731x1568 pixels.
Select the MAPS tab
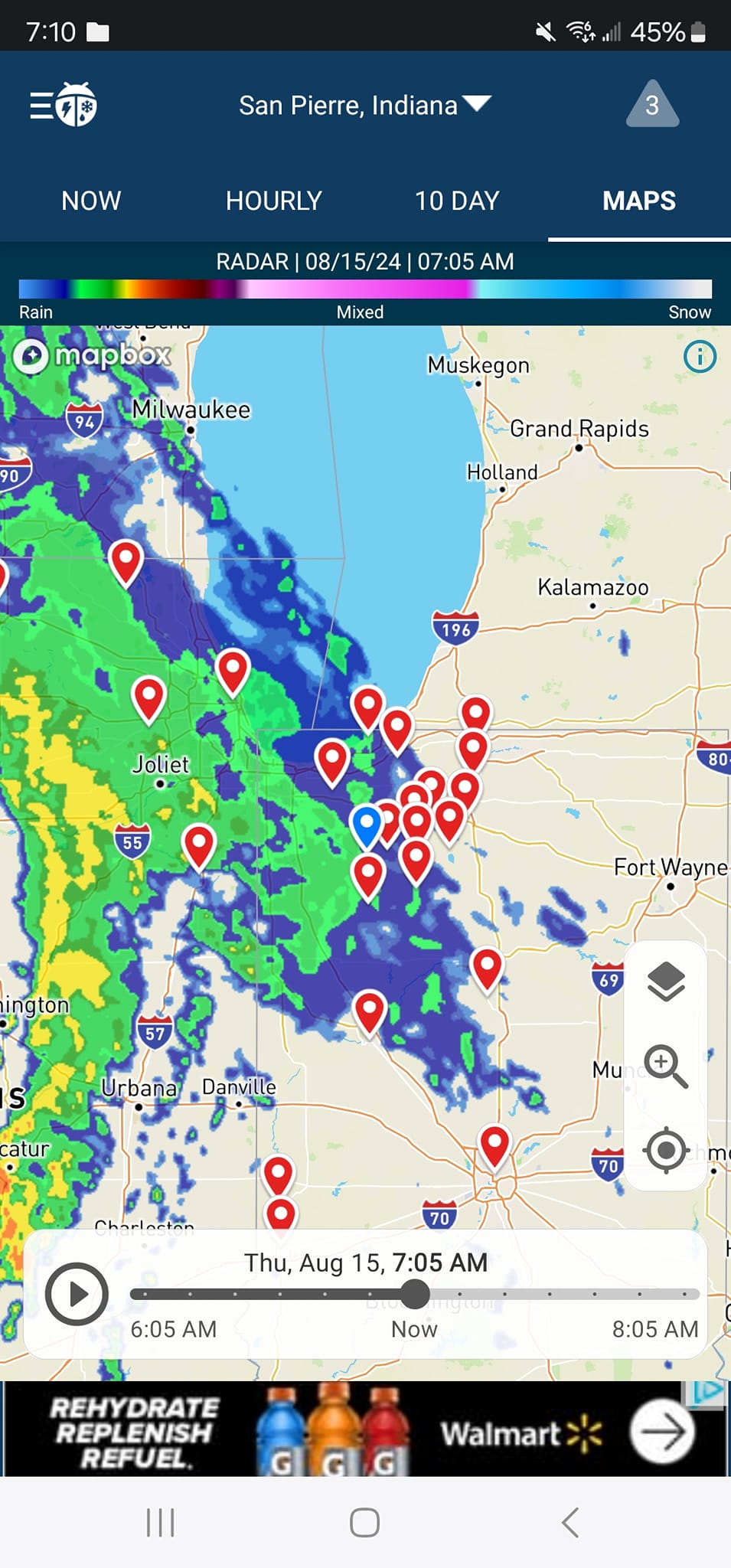coord(638,201)
